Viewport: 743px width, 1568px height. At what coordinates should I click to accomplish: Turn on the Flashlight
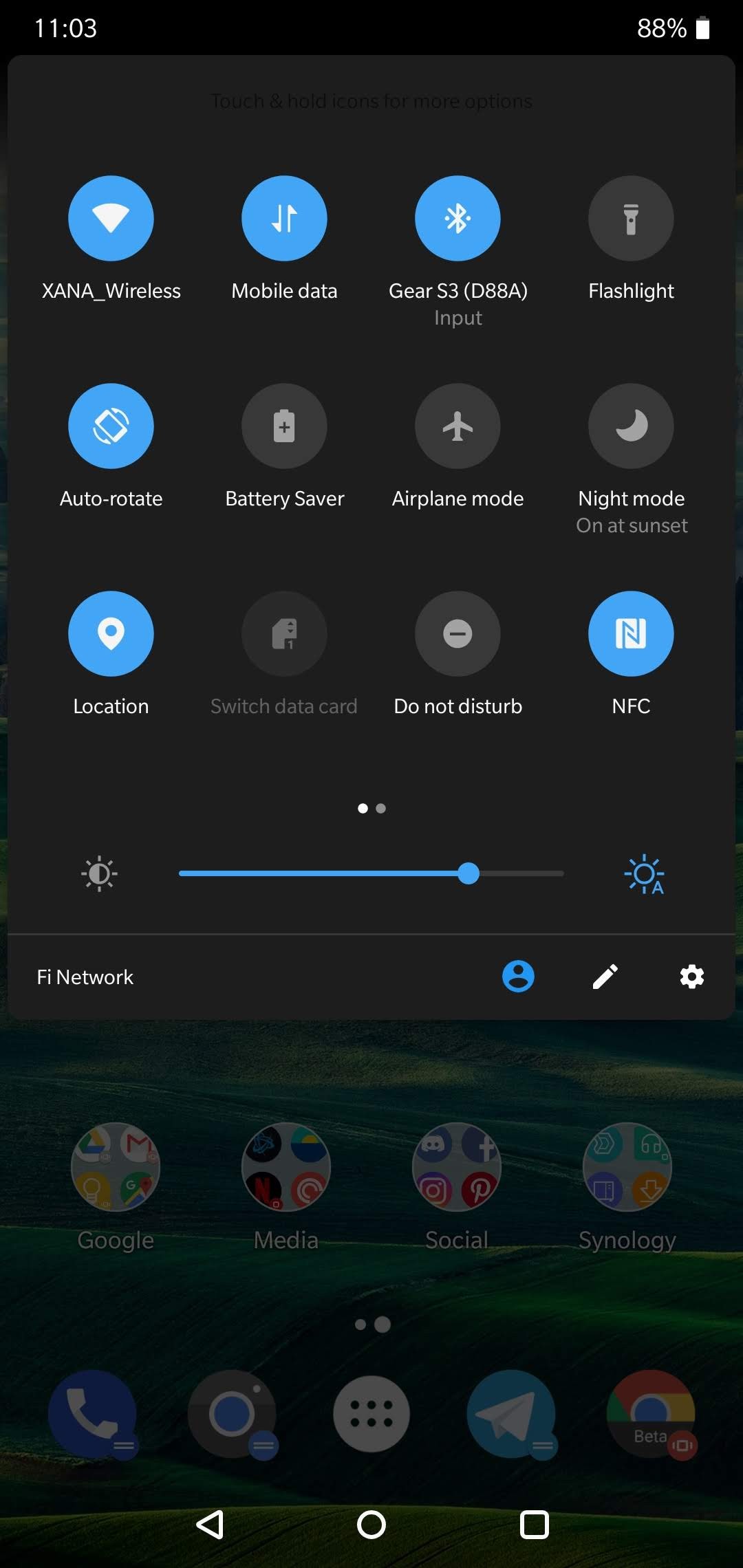[631, 219]
